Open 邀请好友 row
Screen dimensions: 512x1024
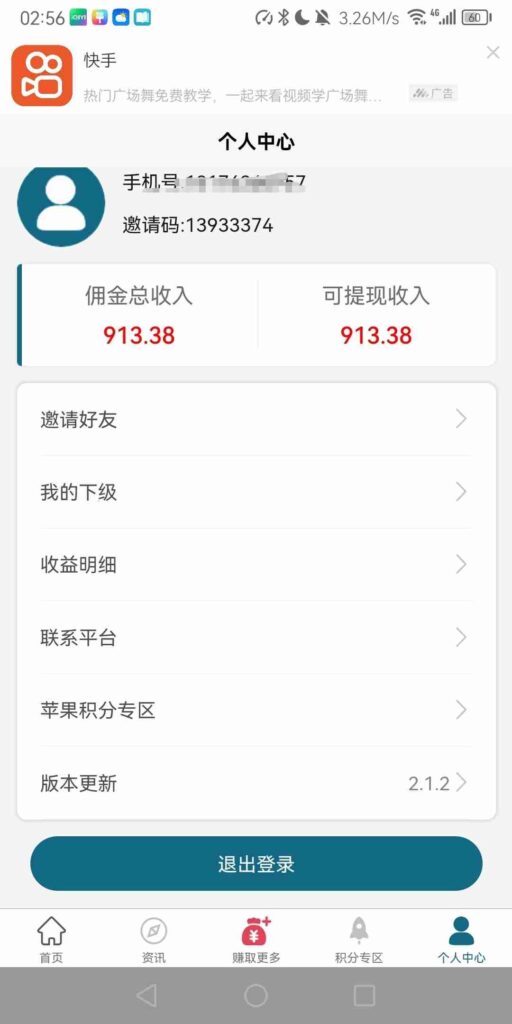(x=256, y=419)
